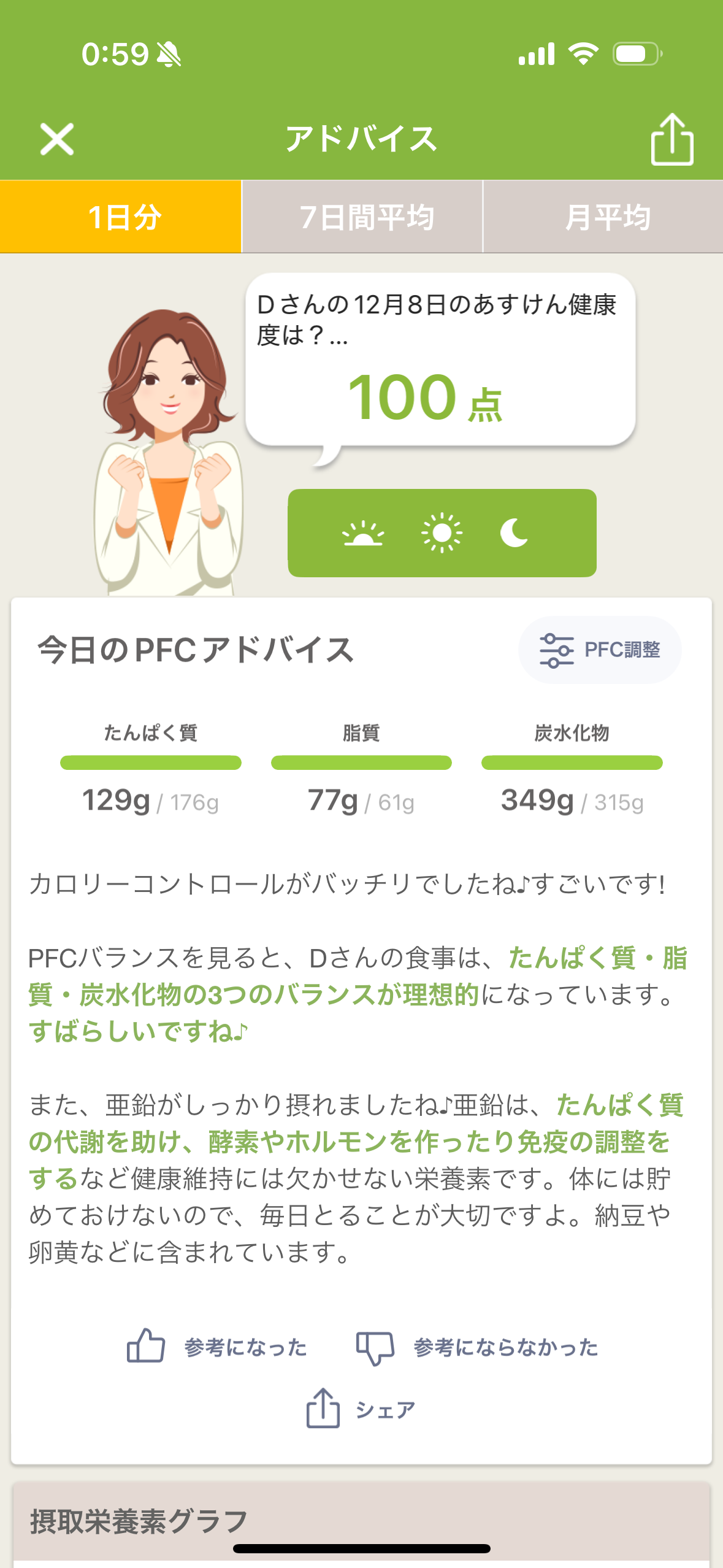Viewport: 723px width, 1568px height.
Task: Share advice via top-right share icon
Action: (x=671, y=139)
